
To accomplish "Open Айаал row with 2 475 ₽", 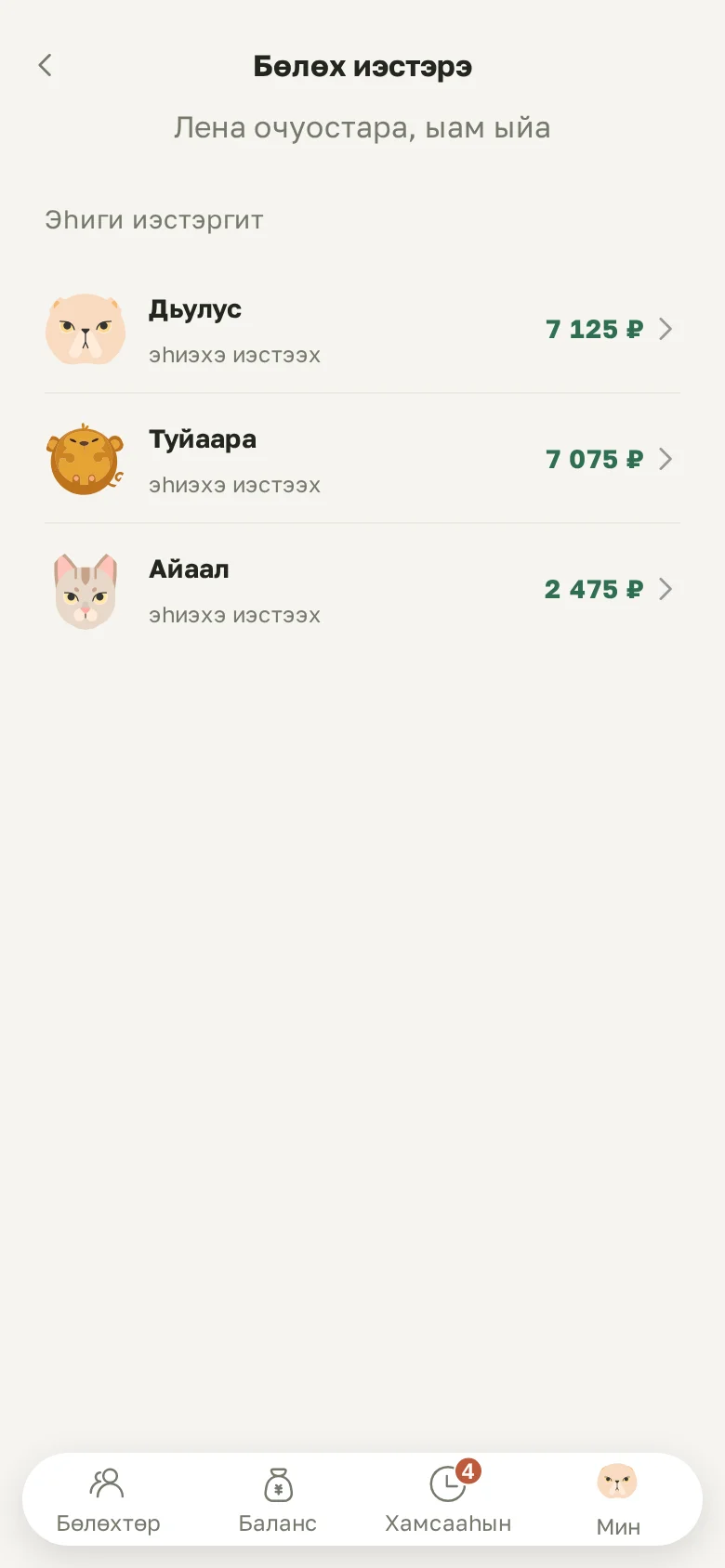I will (x=362, y=589).
